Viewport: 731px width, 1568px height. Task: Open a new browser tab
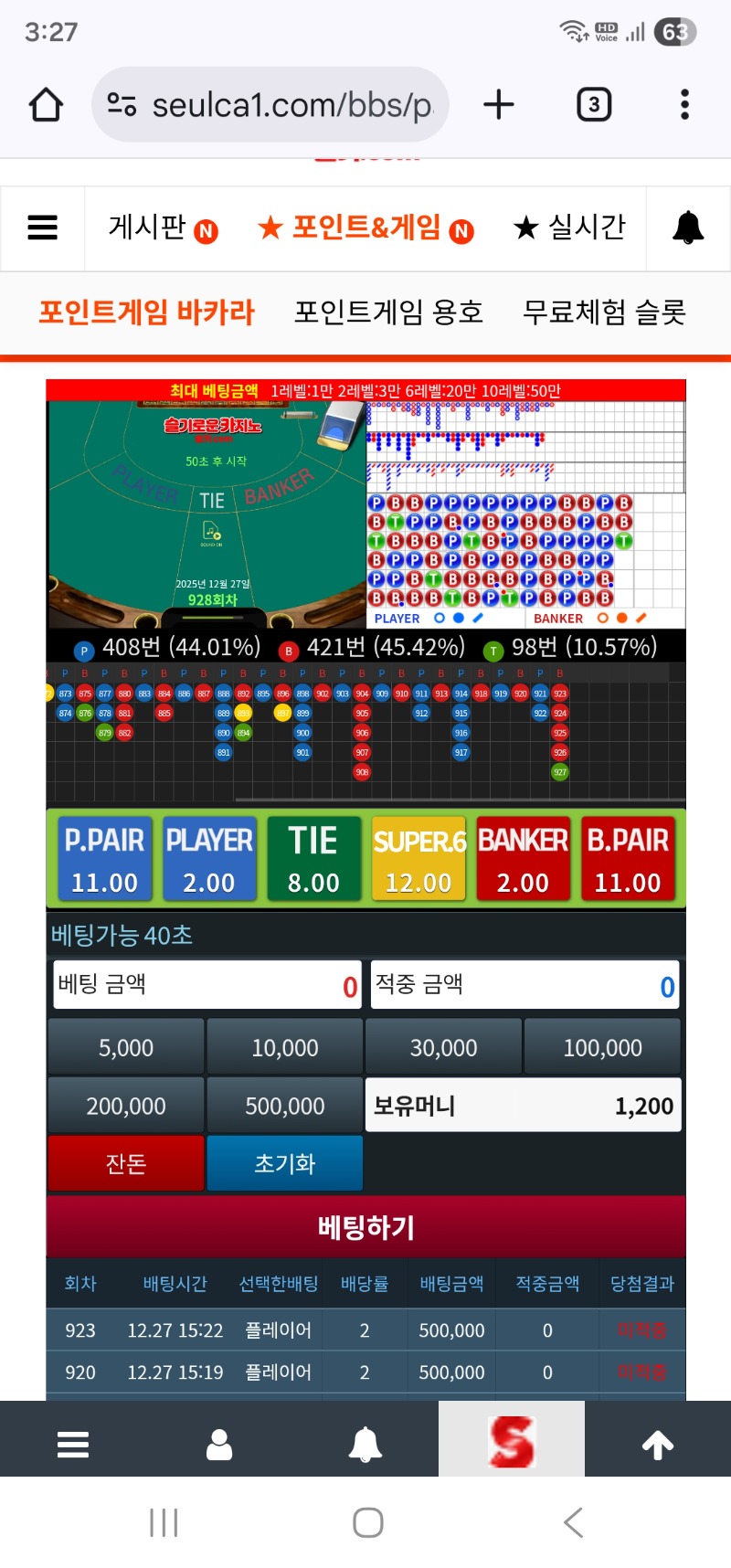(x=499, y=105)
